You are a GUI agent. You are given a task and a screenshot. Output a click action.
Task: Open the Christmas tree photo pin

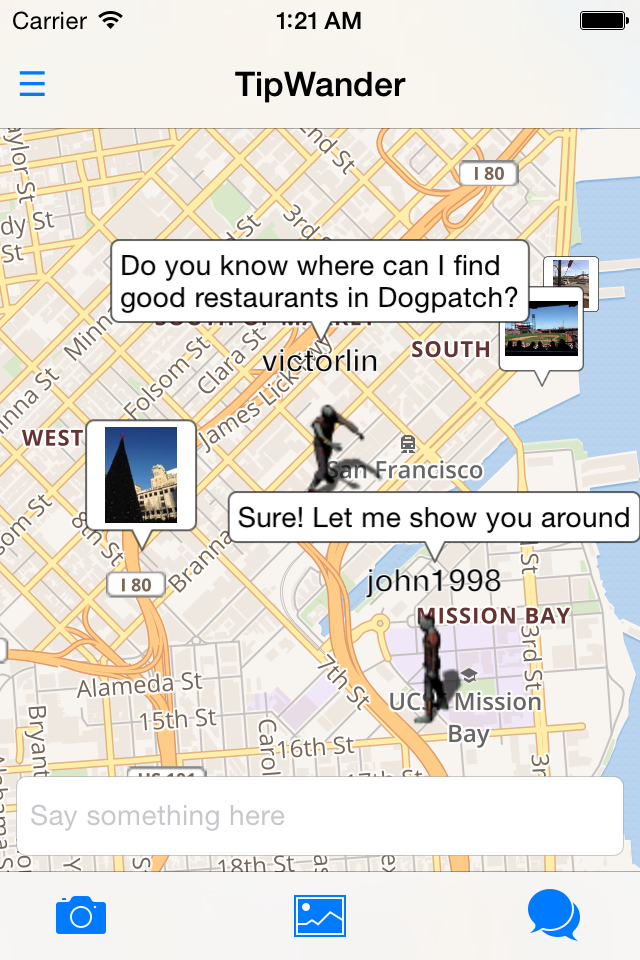point(141,475)
